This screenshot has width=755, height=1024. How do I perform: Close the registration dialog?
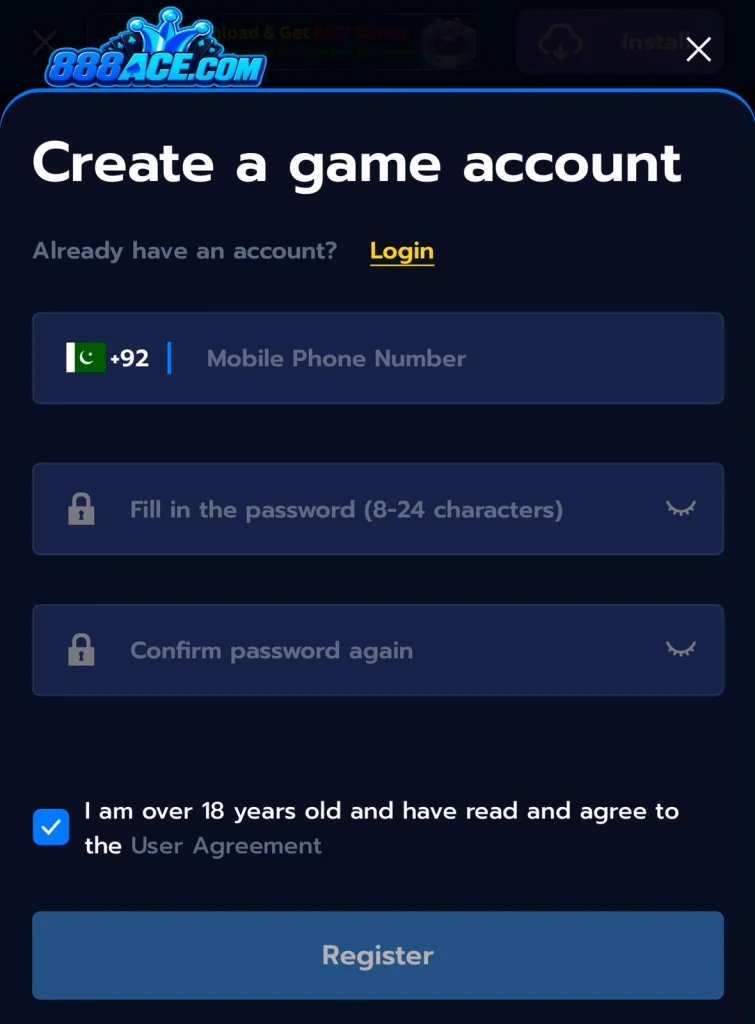tap(698, 49)
